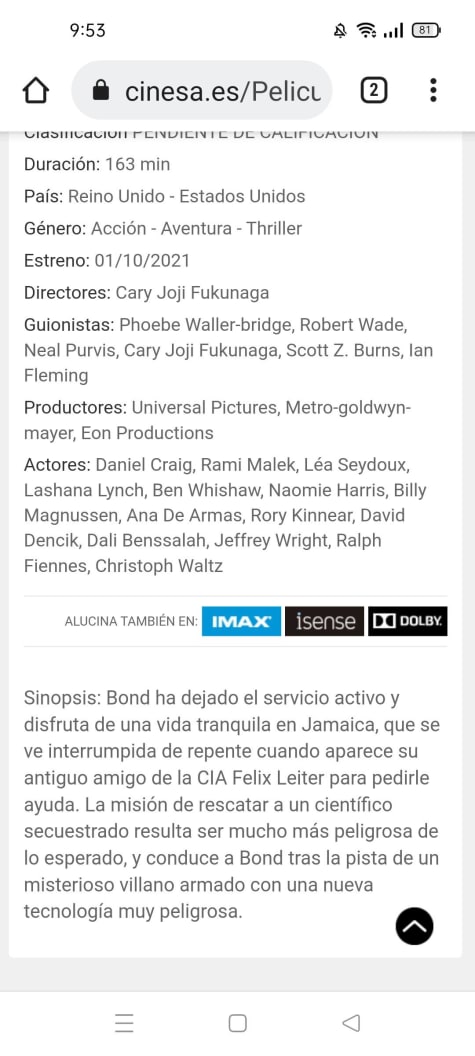Select the IMAX format badge
Image resolution: width=475 pixels, height=1056 pixels.
click(241, 622)
